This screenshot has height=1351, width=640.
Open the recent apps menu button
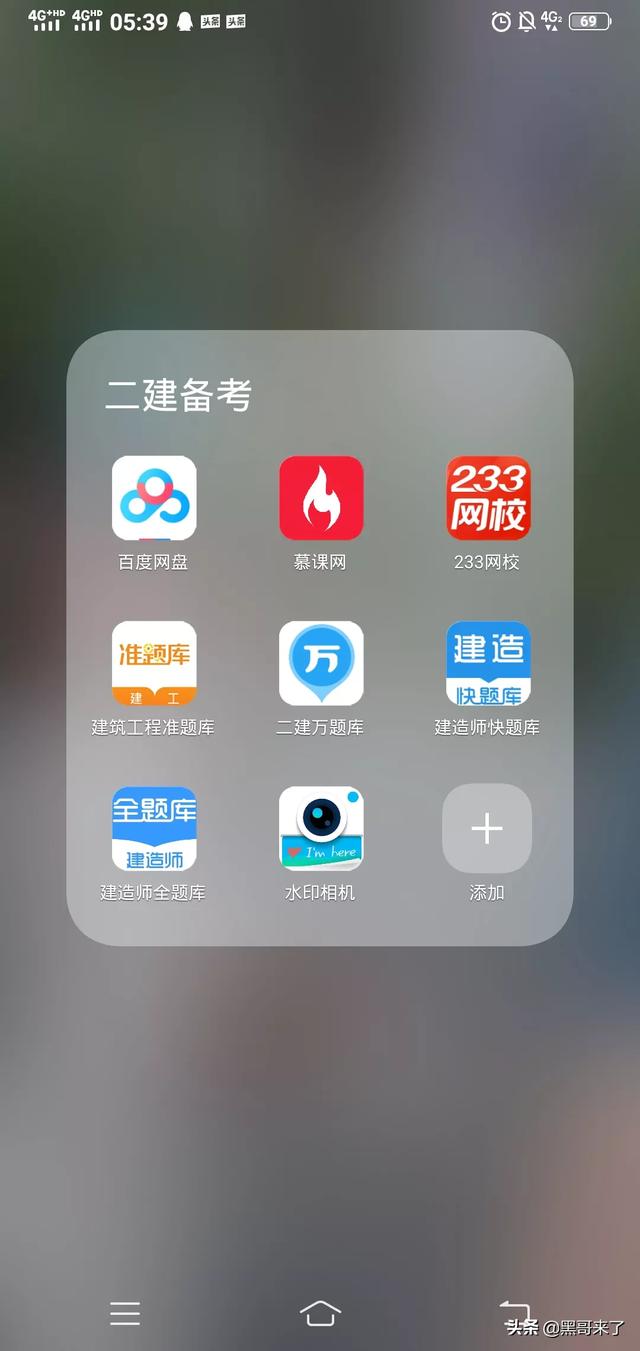(x=125, y=1313)
